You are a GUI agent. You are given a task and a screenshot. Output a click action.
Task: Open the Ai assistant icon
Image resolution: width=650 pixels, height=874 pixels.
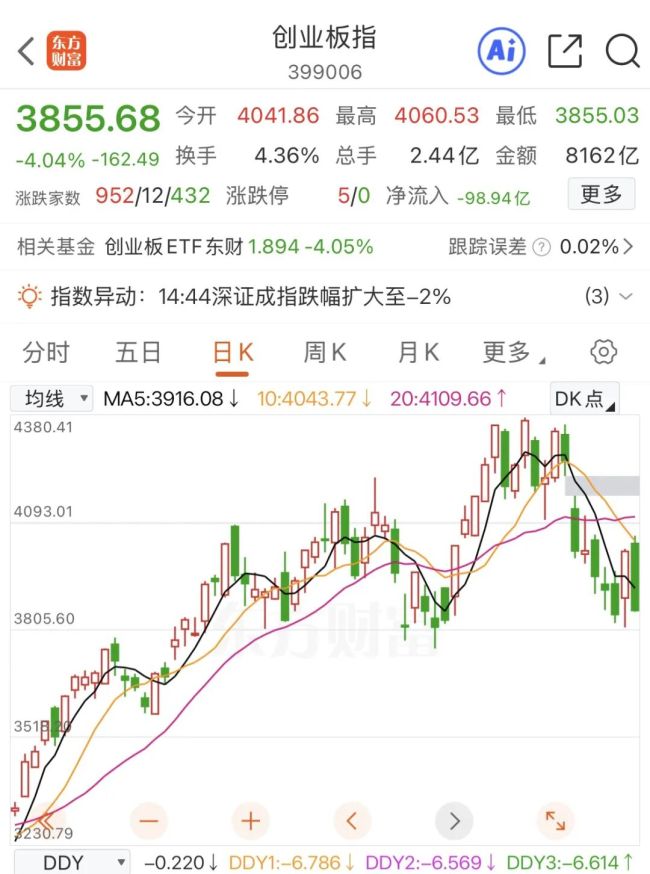(502, 51)
